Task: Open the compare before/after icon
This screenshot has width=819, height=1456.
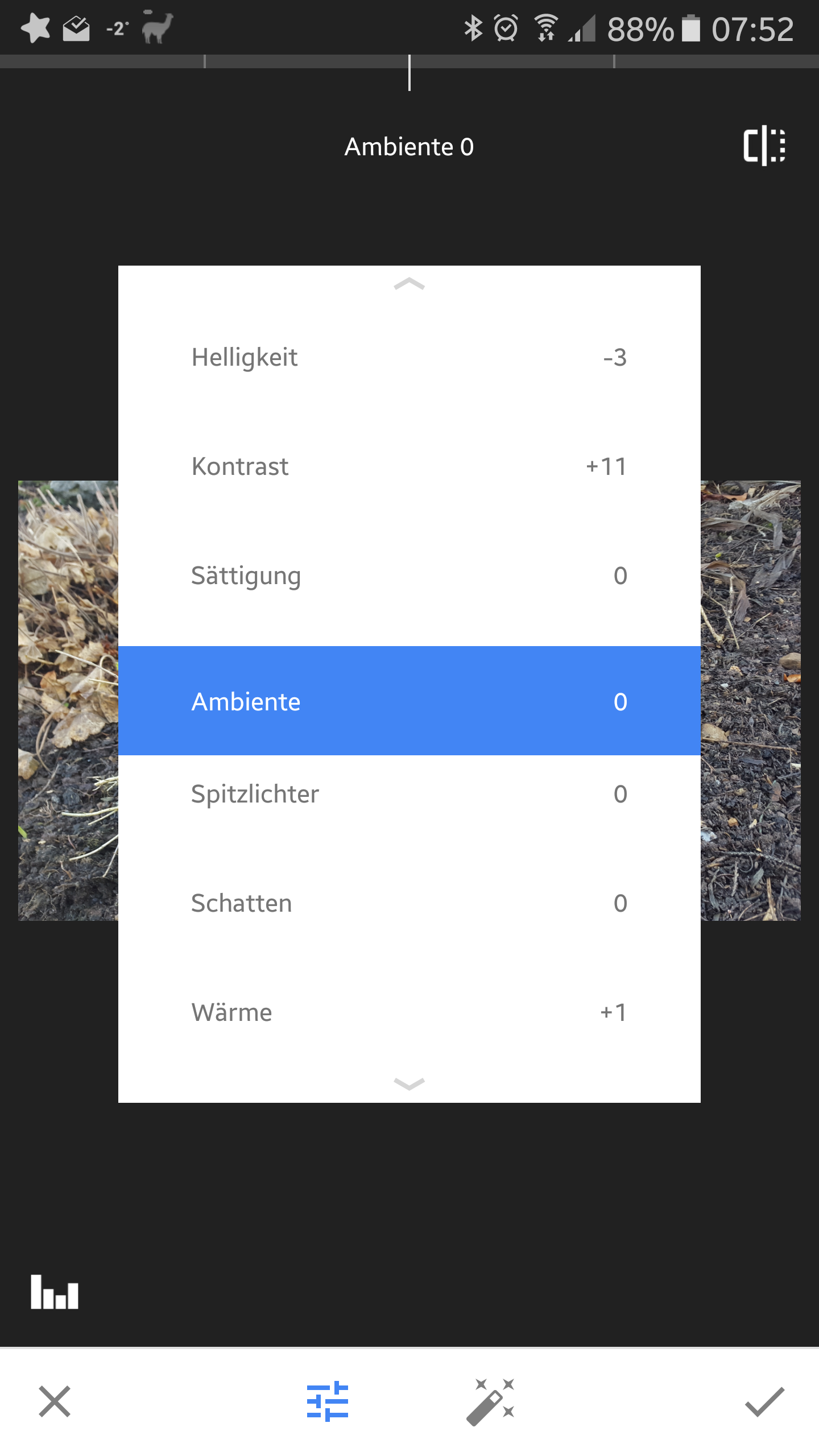Action: pyautogui.click(x=764, y=146)
